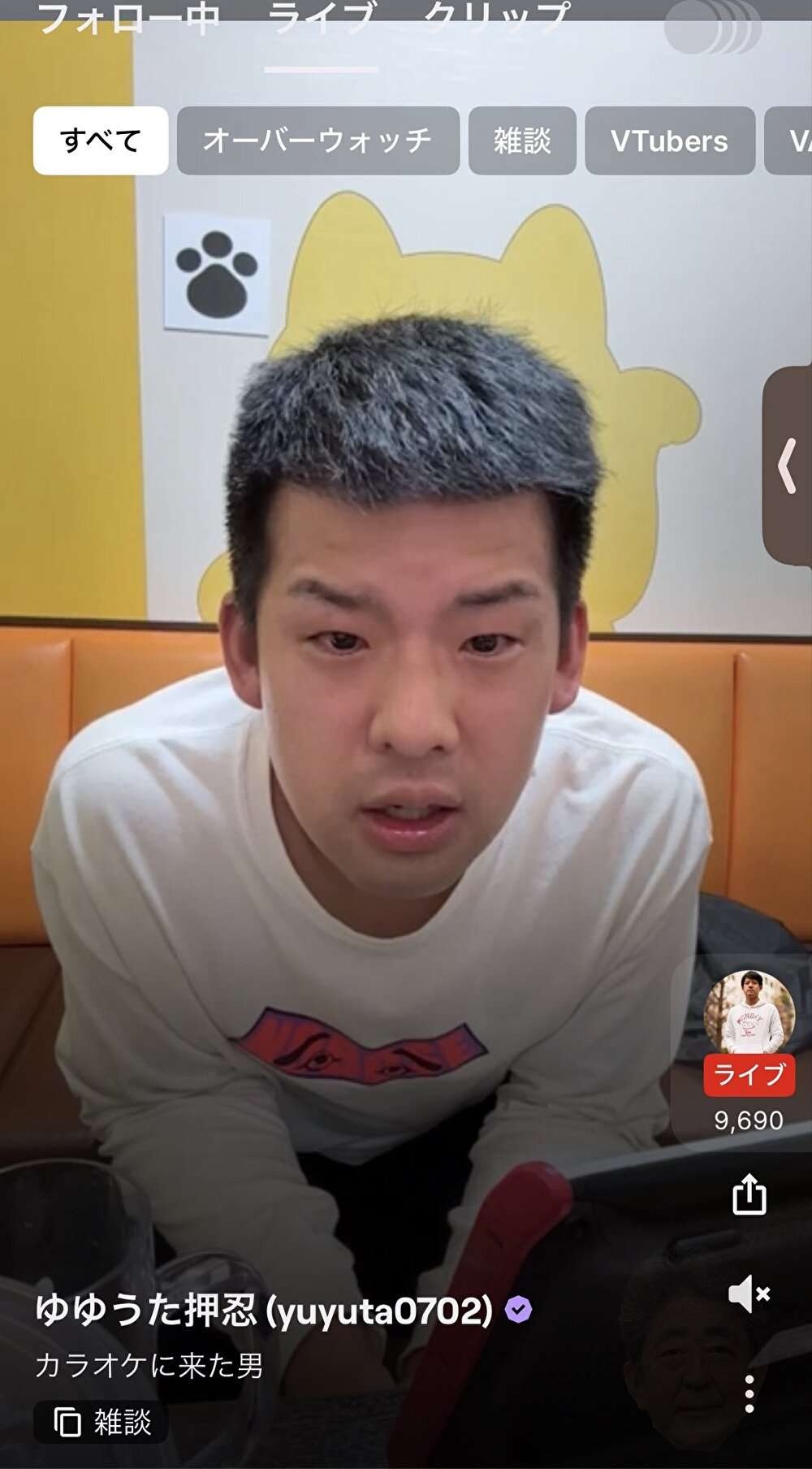Filter streams by VTubers chip

[669, 141]
